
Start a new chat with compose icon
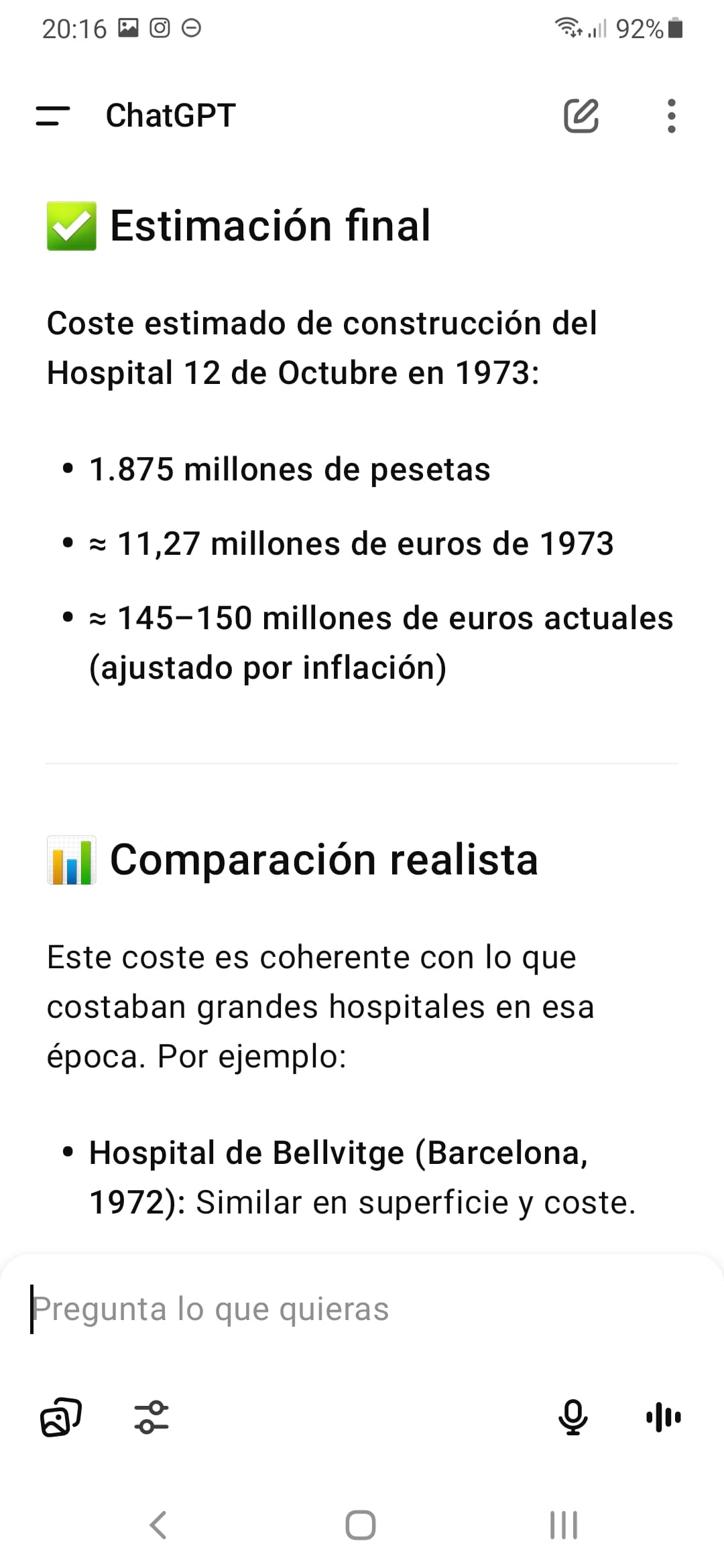coord(581,116)
